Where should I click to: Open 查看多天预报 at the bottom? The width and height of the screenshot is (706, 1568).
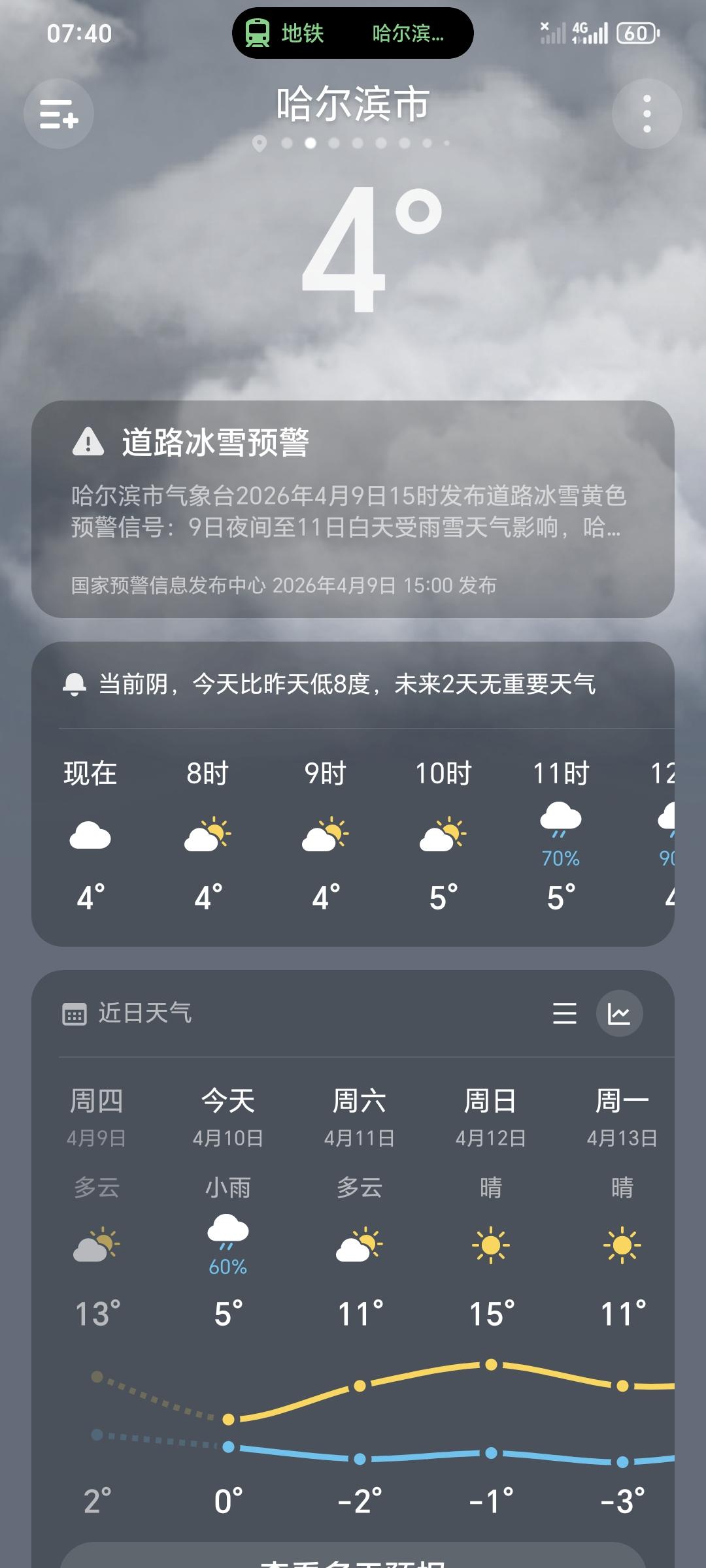(353, 1561)
